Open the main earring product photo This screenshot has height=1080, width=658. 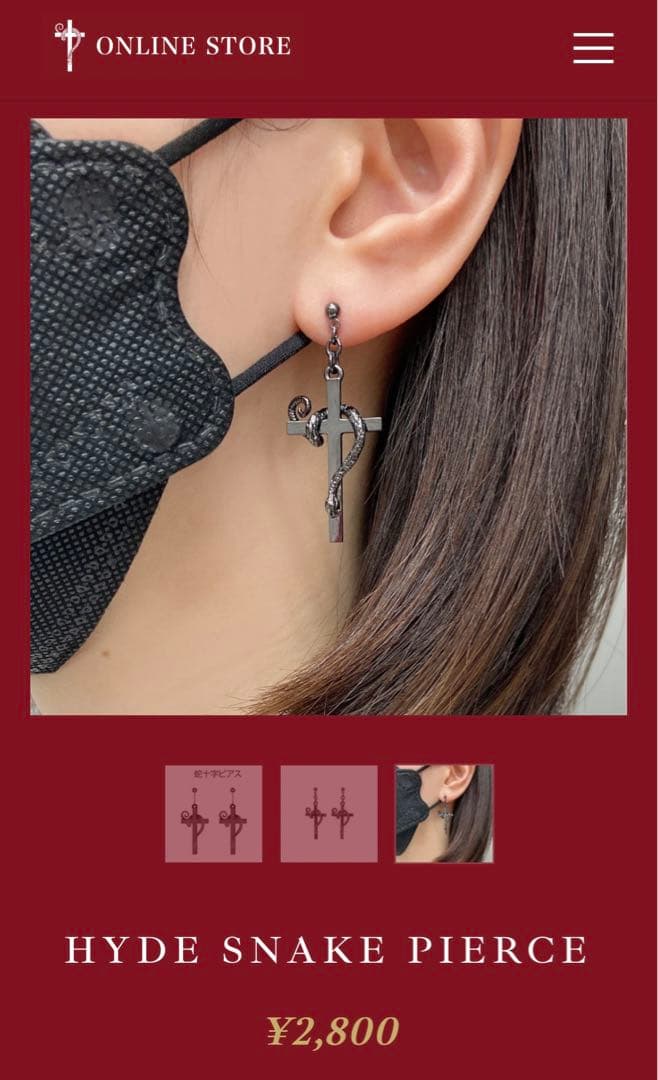(x=329, y=417)
